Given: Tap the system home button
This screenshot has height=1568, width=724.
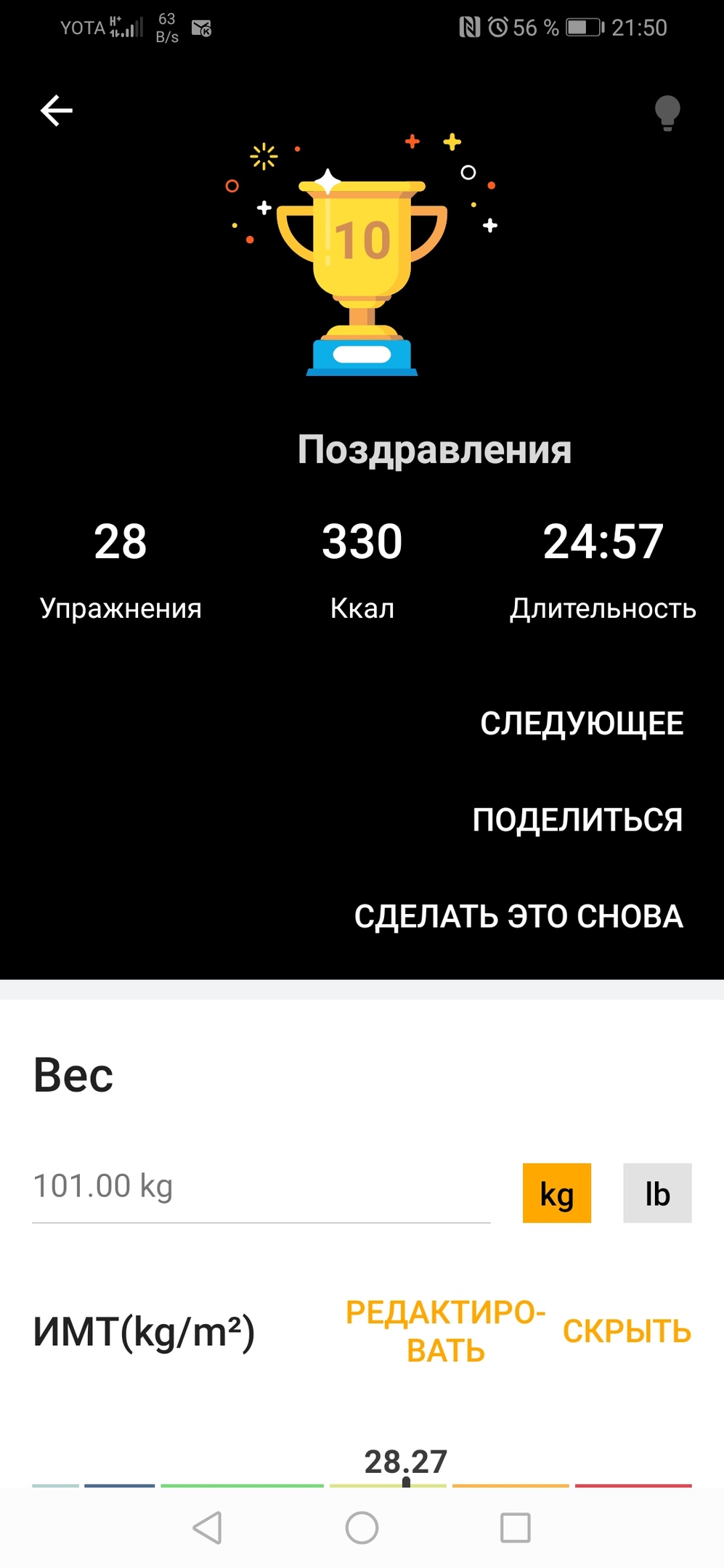Looking at the screenshot, I should tap(362, 1528).
